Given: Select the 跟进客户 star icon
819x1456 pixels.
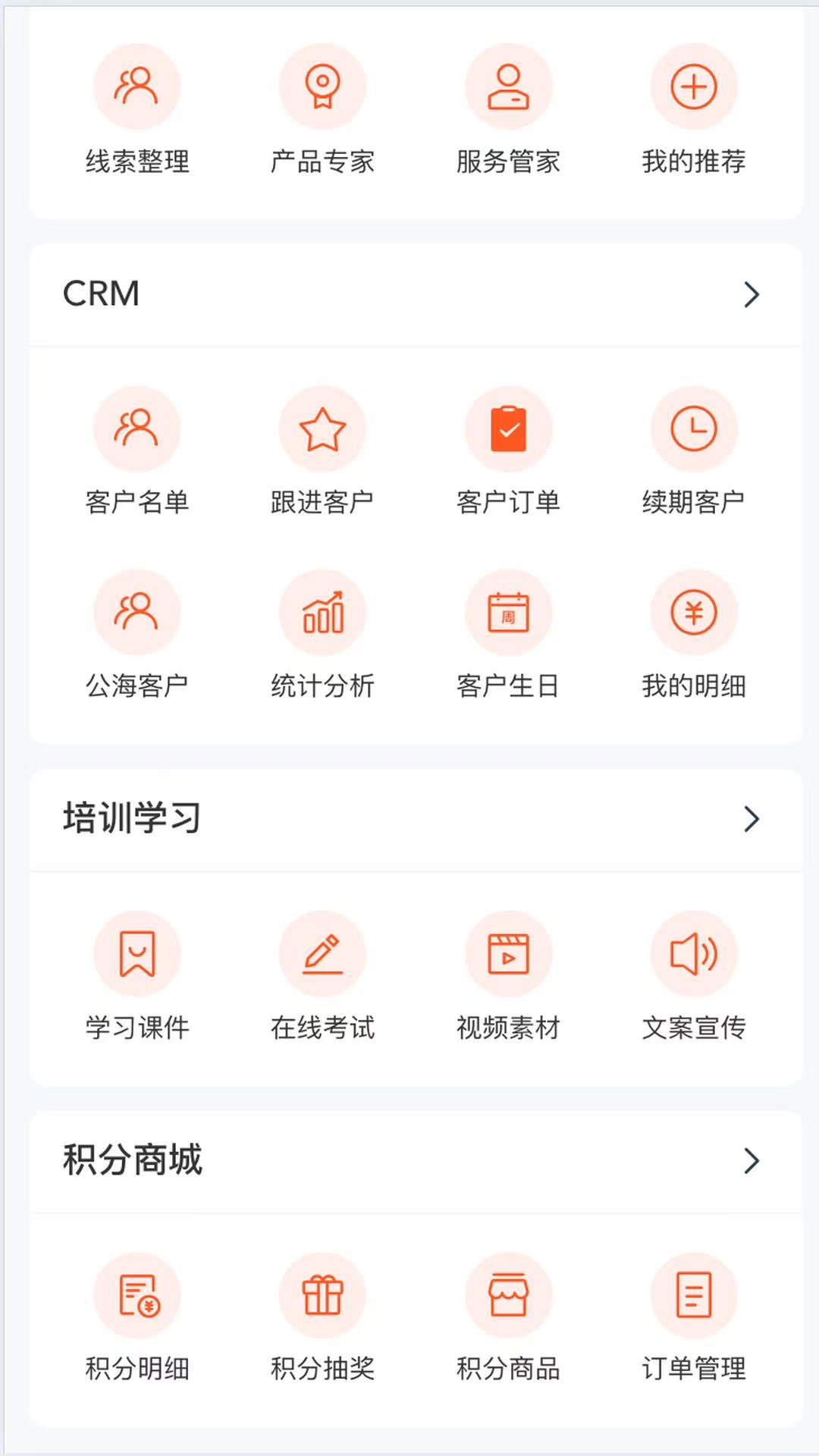Looking at the screenshot, I should tap(322, 428).
